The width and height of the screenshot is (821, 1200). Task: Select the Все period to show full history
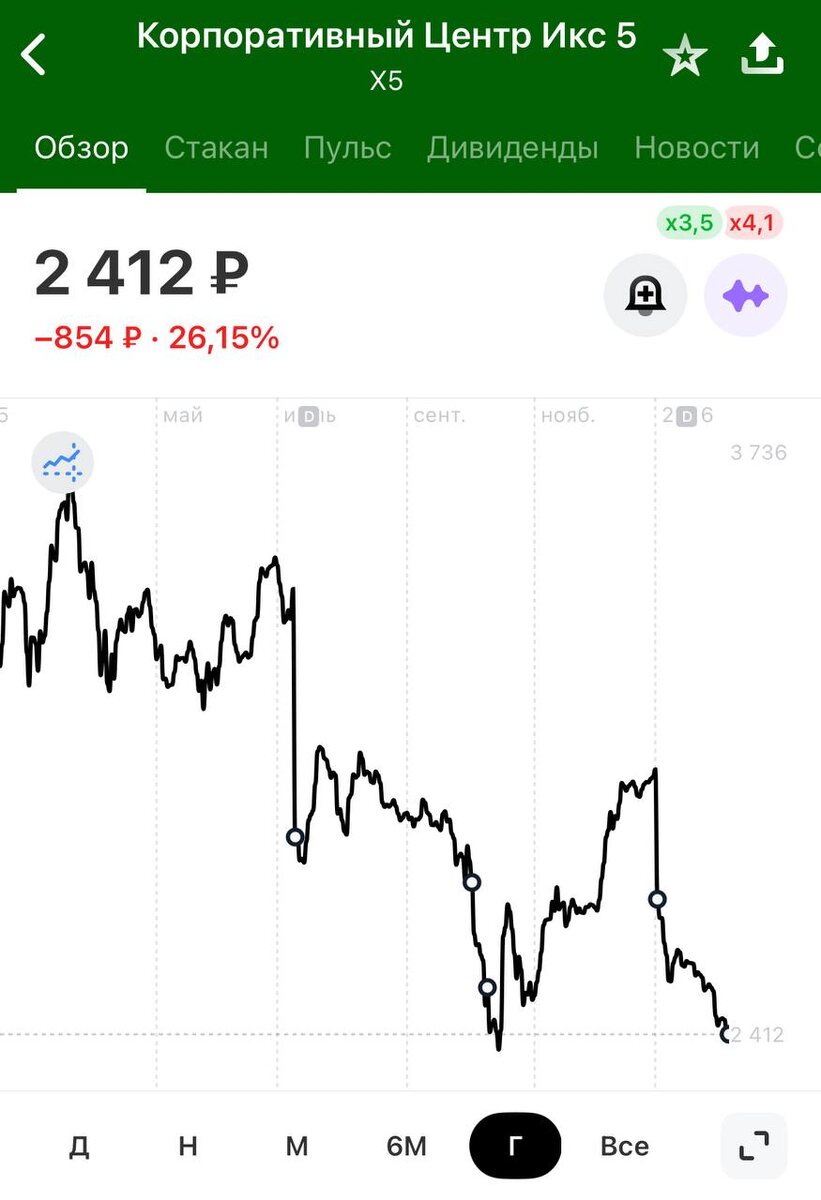(x=624, y=1144)
